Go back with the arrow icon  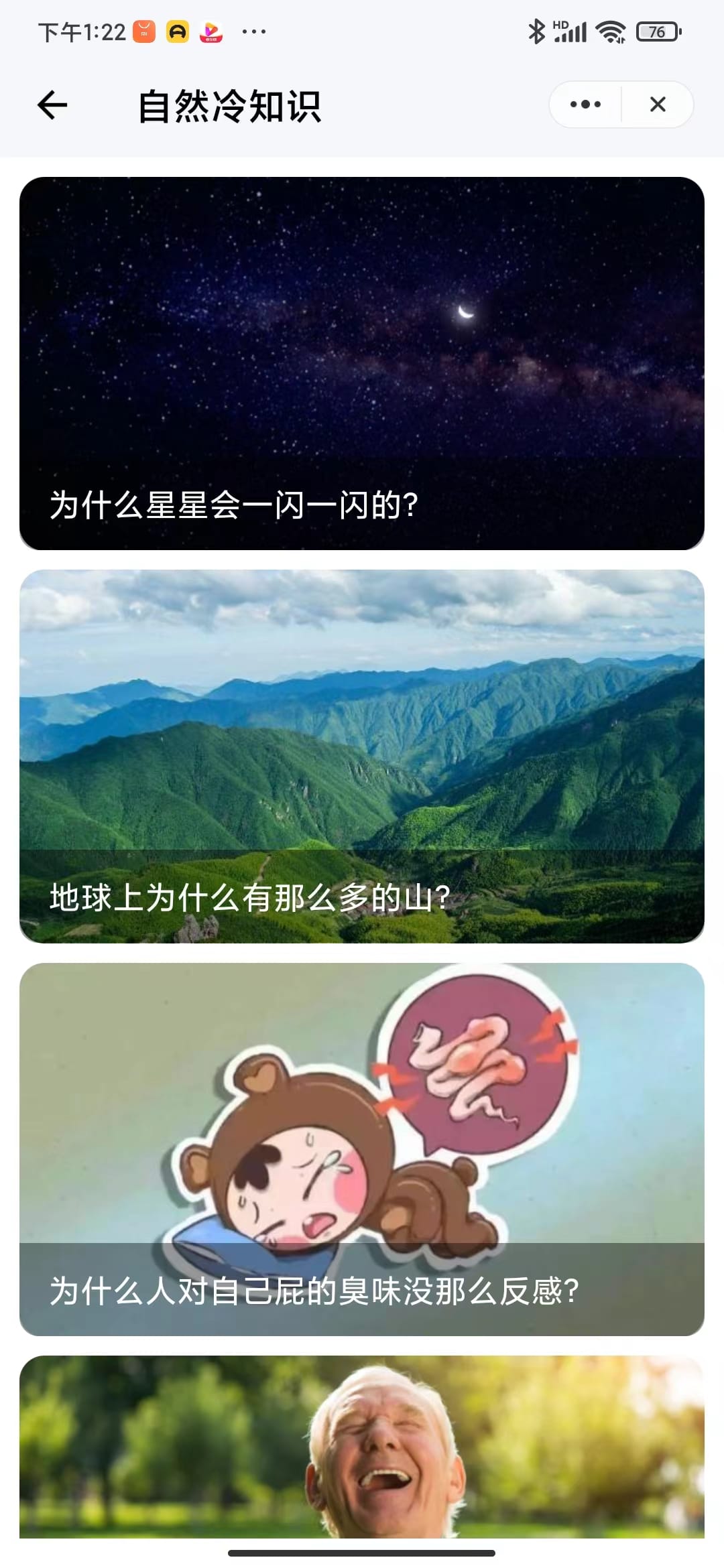tap(52, 105)
